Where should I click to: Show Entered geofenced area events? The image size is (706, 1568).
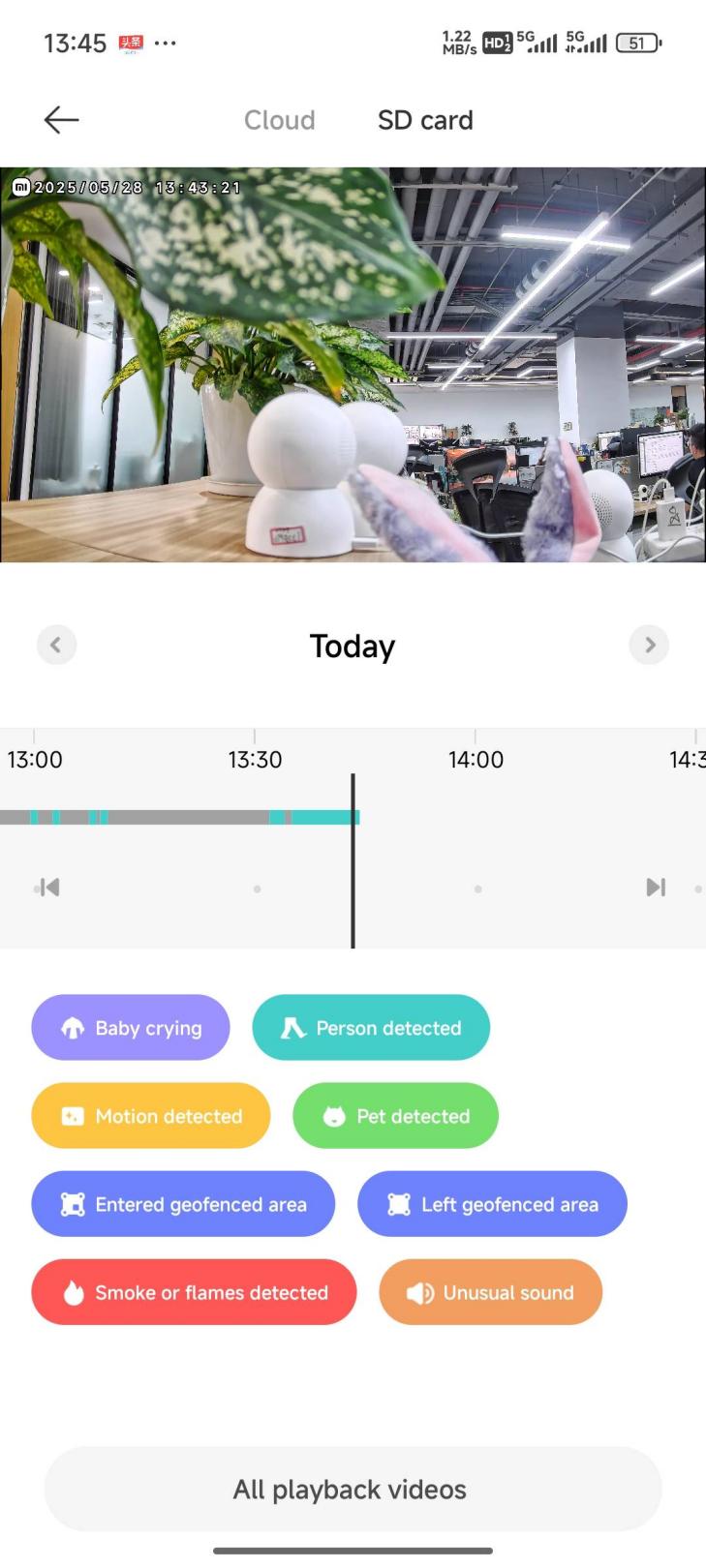coord(183,1204)
